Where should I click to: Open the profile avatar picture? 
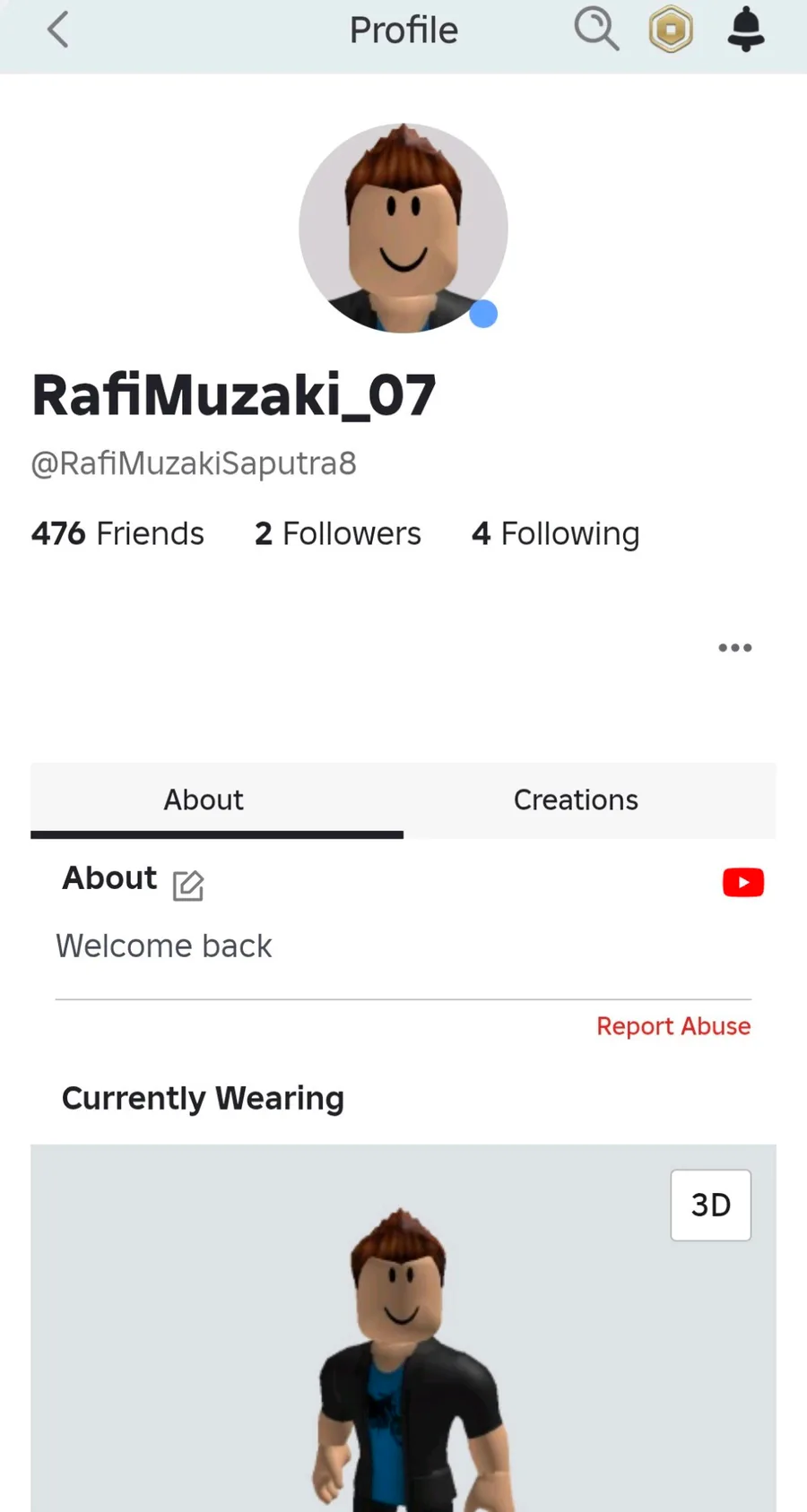403,228
